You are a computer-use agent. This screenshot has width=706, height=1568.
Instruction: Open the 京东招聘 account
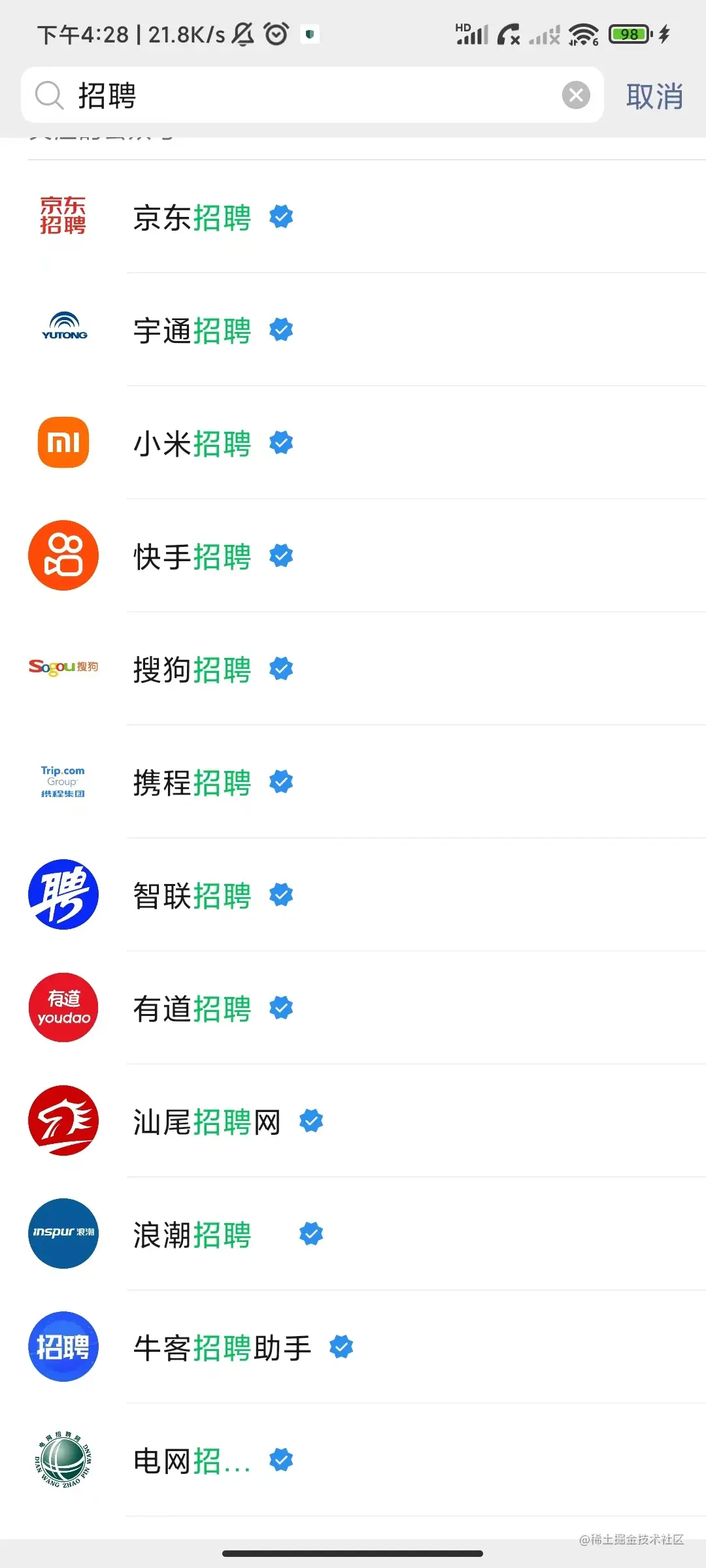(192, 218)
